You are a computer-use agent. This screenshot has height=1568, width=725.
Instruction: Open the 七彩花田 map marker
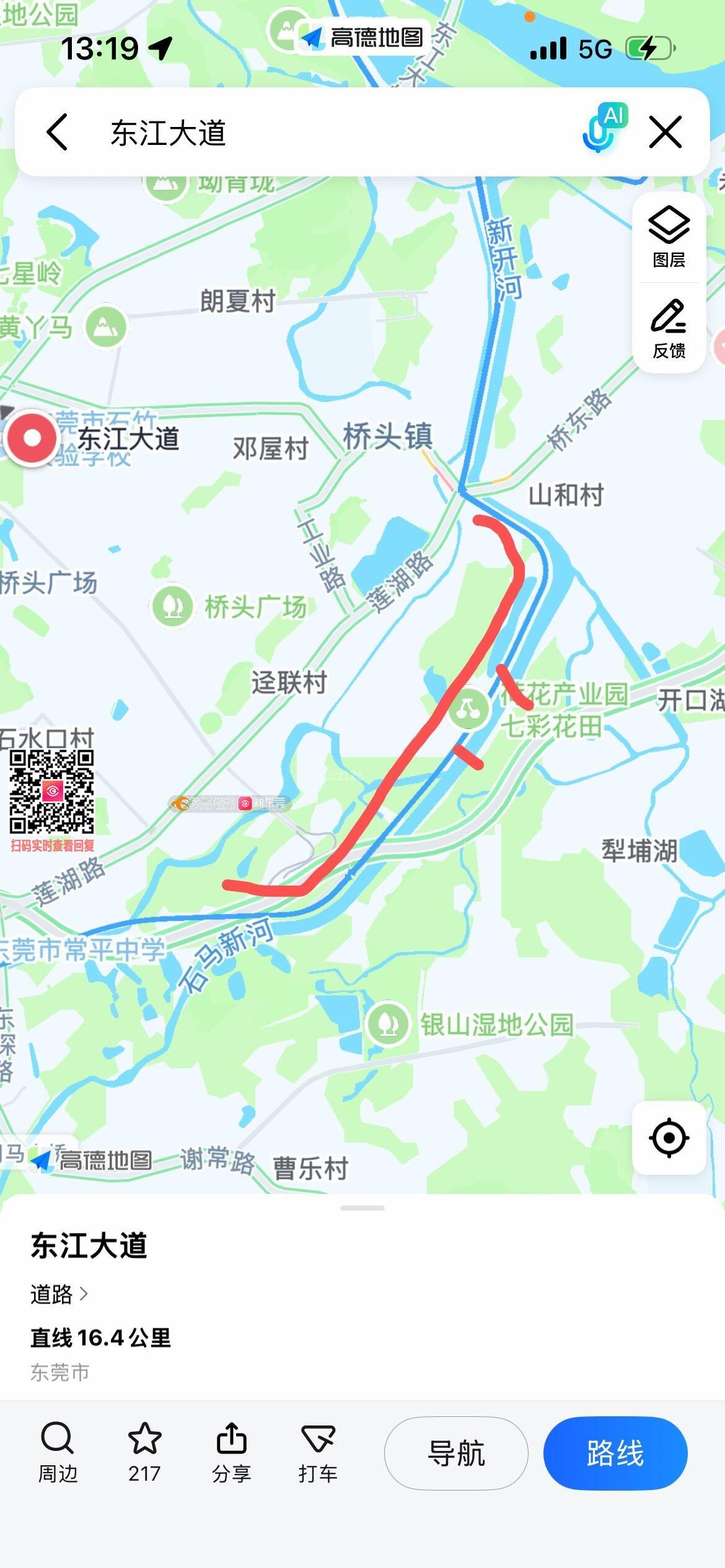point(468,708)
